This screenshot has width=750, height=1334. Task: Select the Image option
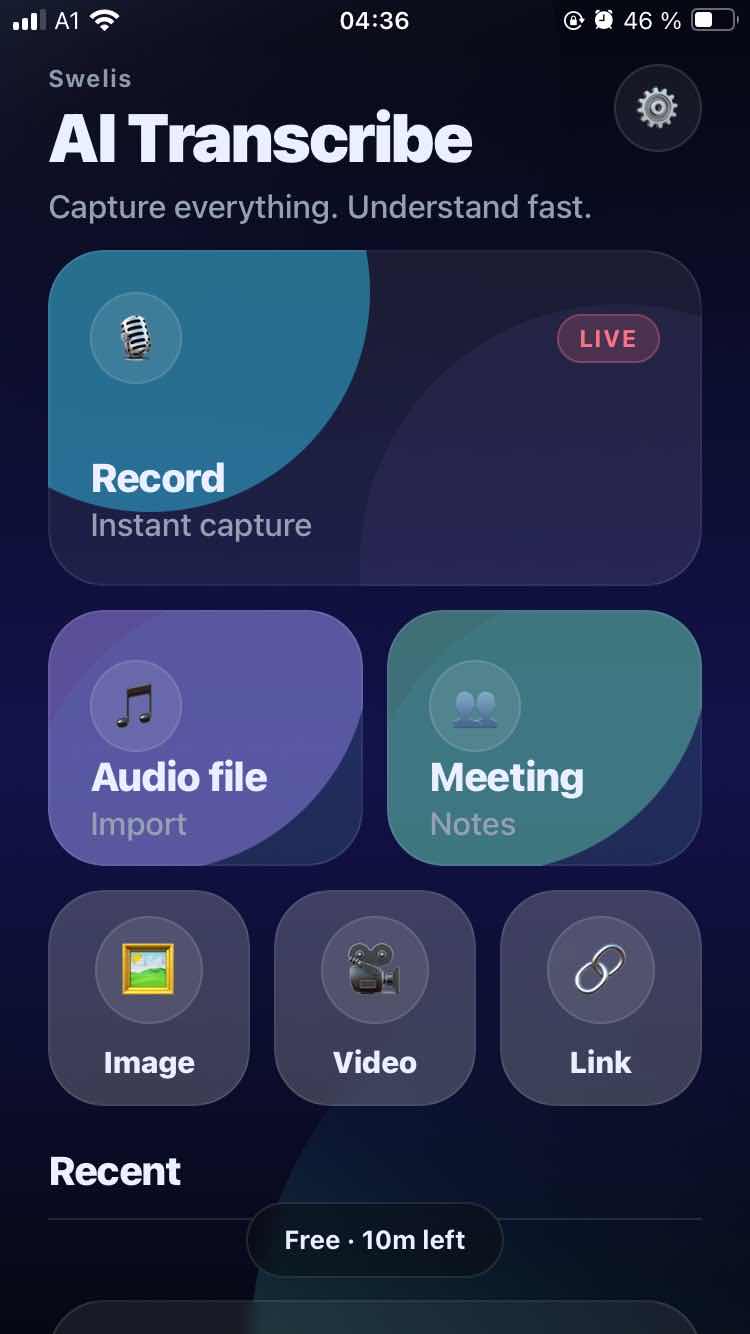(x=149, y=998)
